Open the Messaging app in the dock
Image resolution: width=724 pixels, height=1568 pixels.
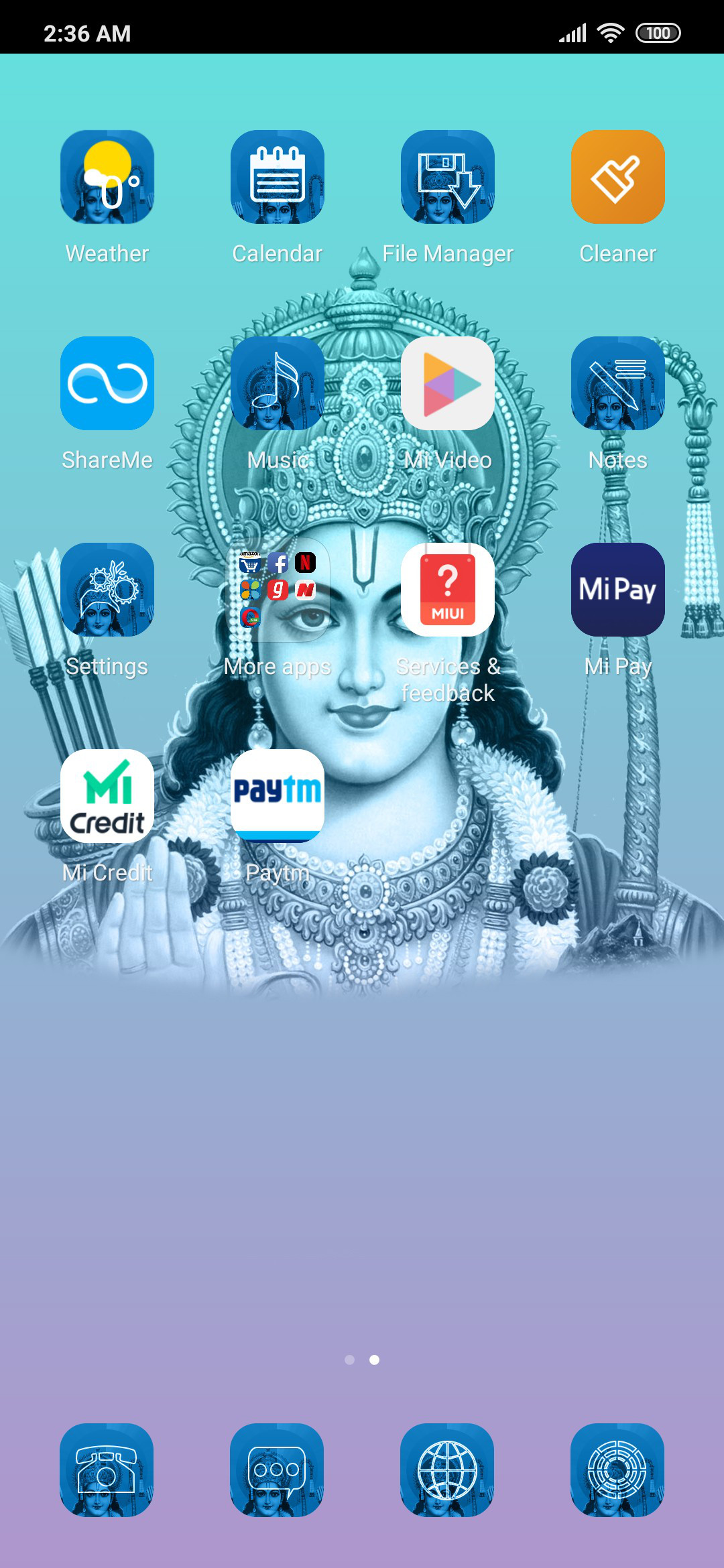277,1470
